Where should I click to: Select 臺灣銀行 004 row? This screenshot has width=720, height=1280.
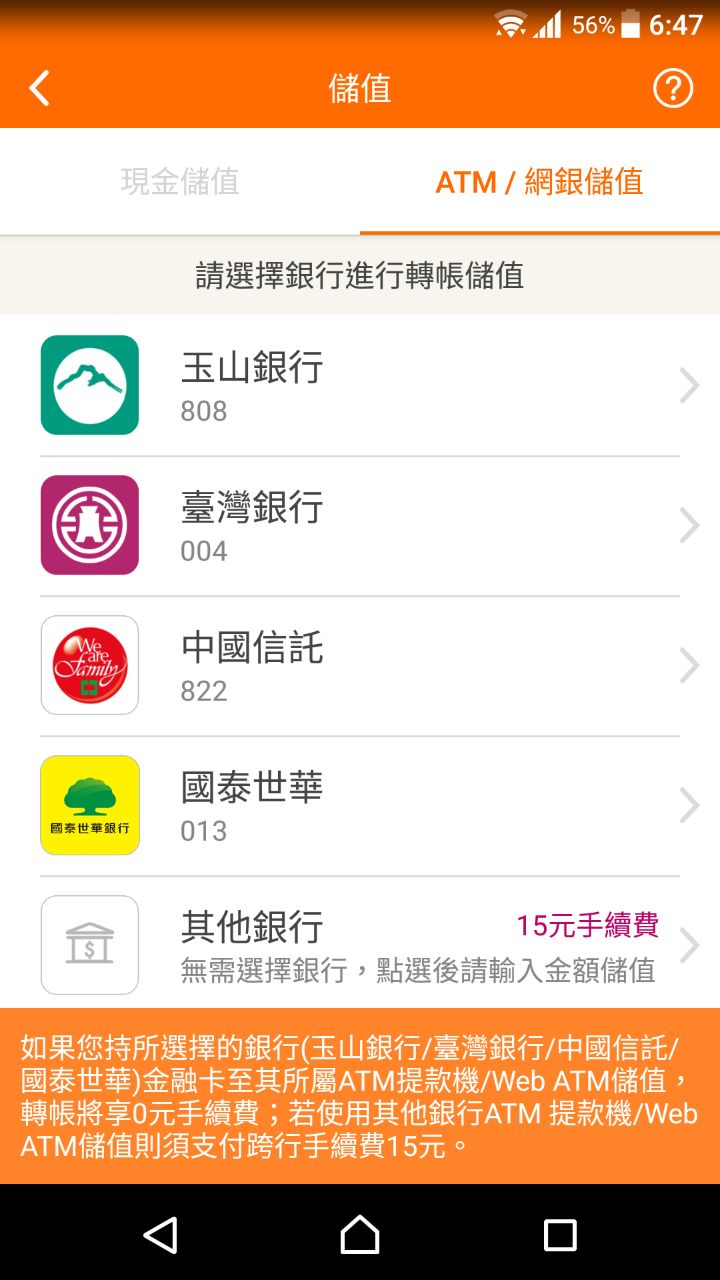tap(360, 526)
